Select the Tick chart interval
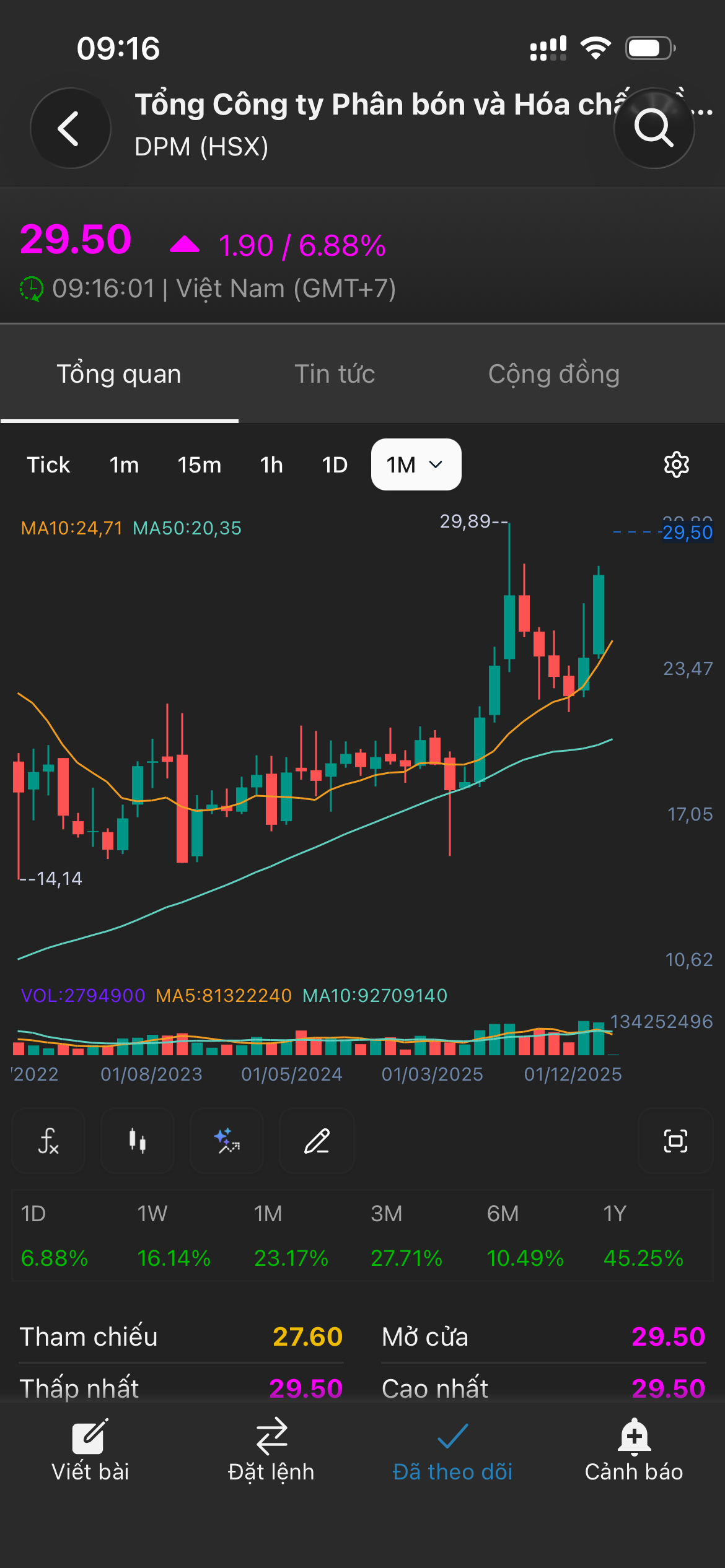Image resolution: width=725 pixels, height=1568 pixels. tap(48, 465)
